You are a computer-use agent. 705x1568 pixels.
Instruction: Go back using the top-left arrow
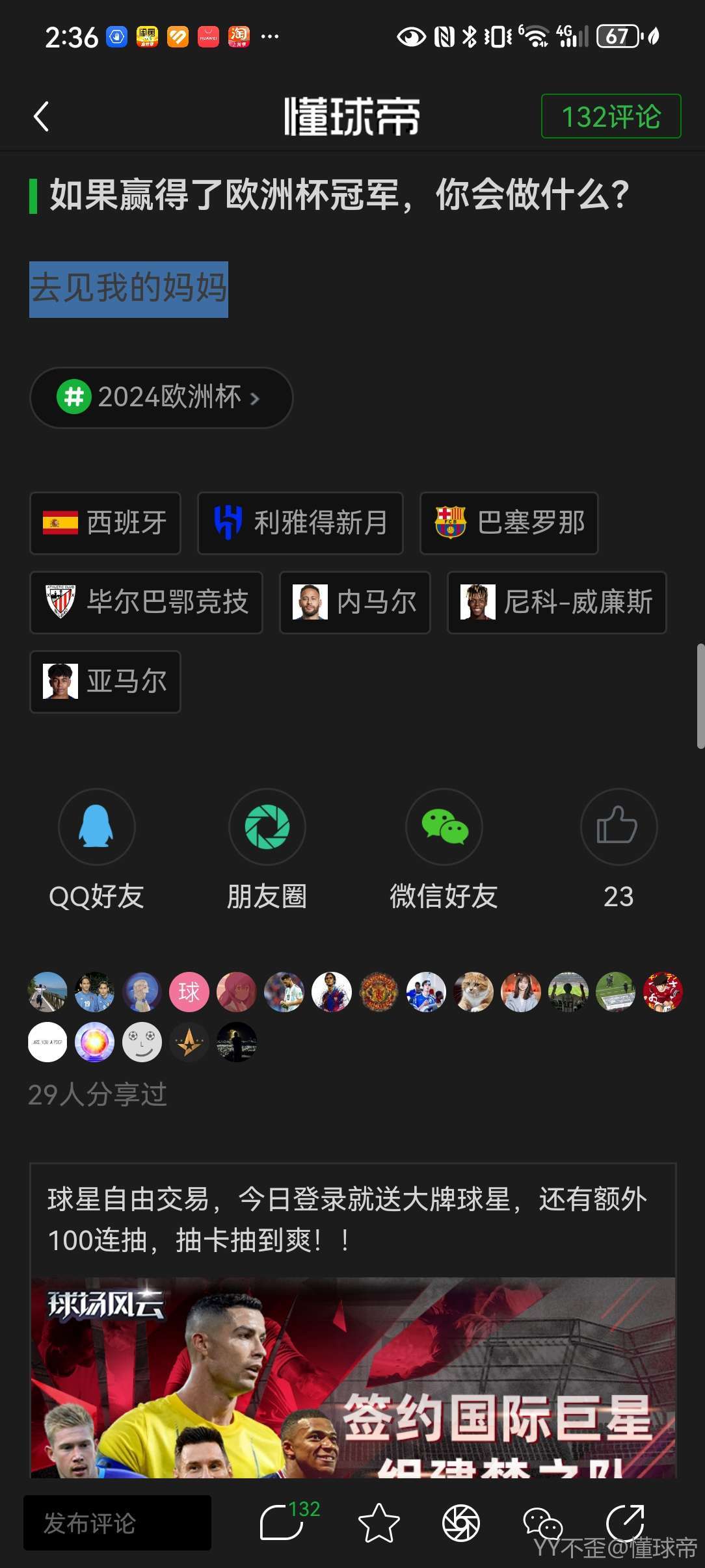click(42, 117)
